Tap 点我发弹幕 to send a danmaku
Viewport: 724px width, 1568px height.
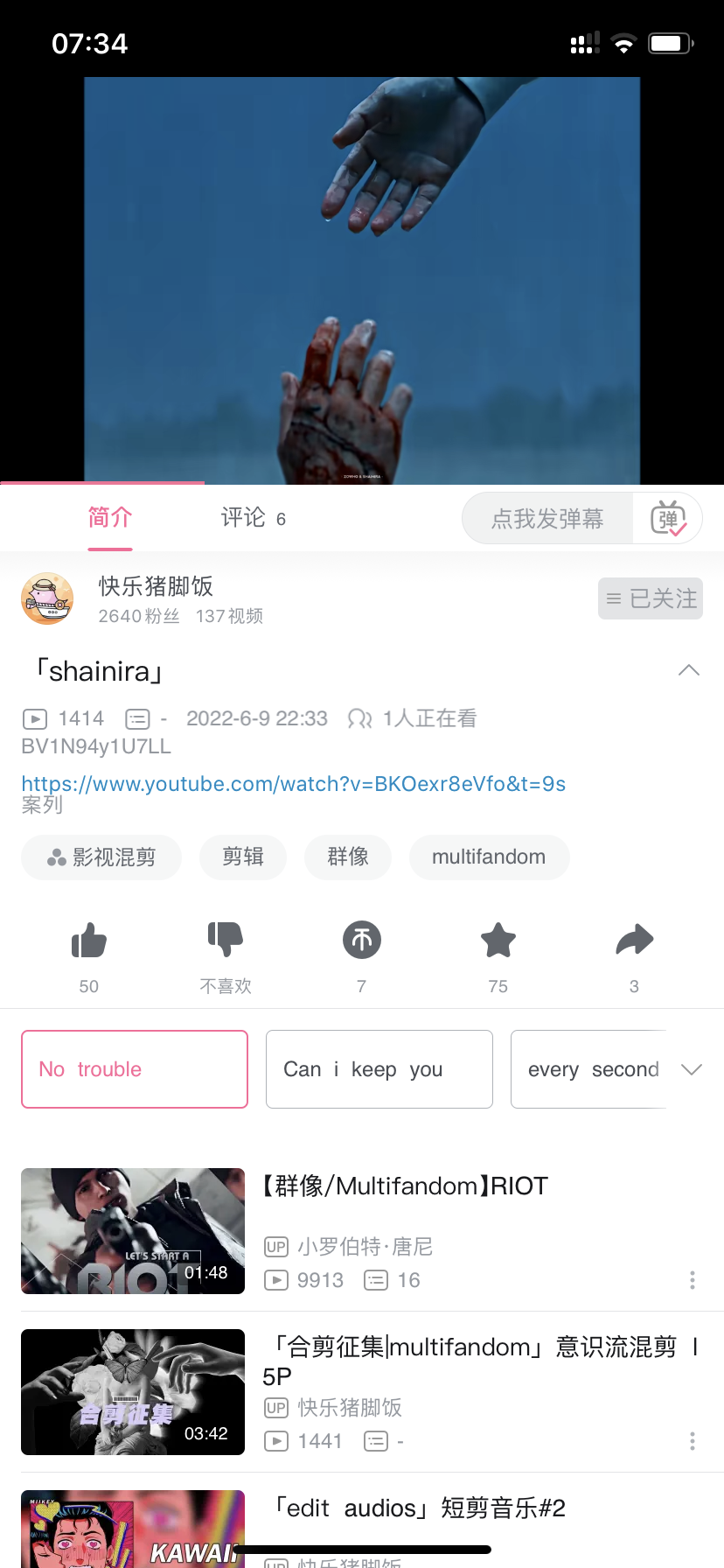547,519
